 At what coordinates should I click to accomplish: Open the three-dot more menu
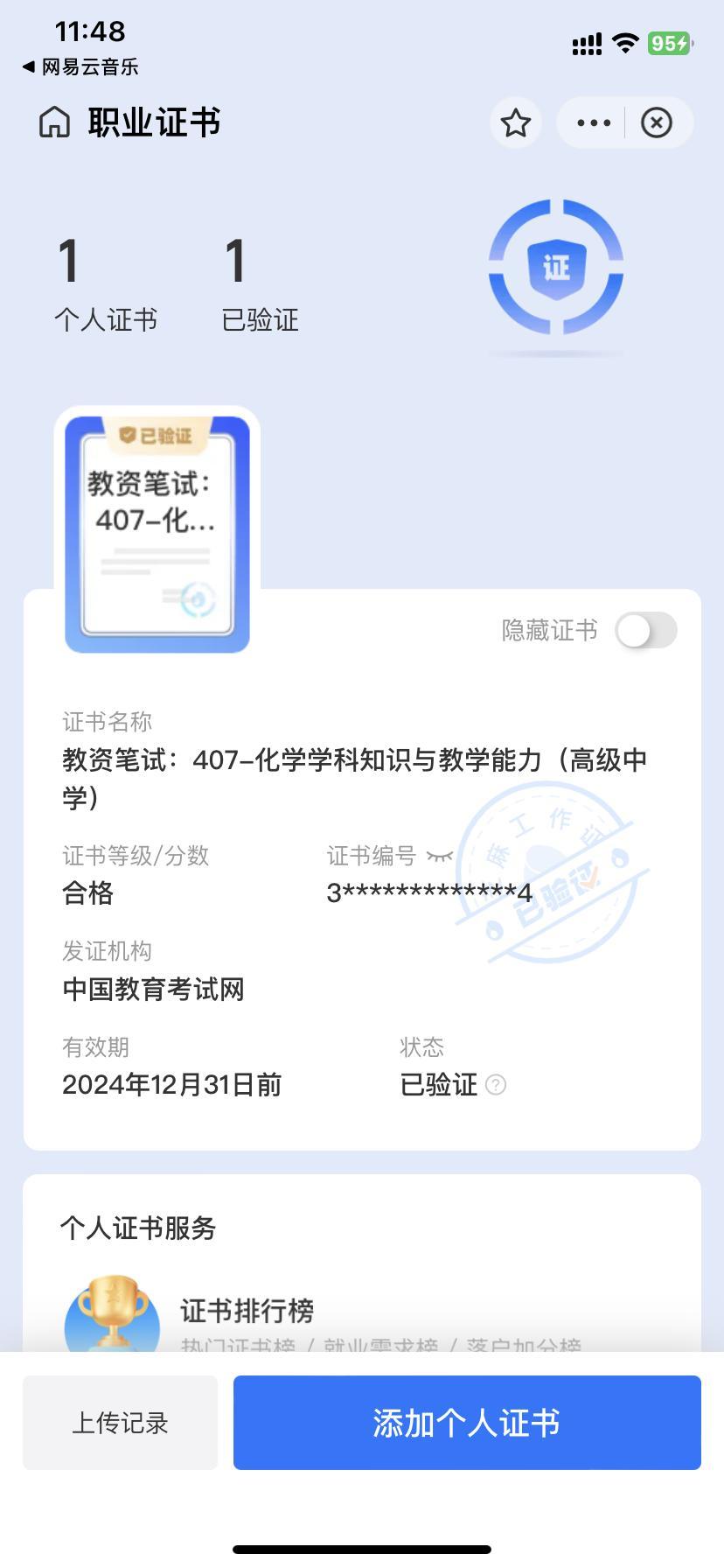coord(594,122)
